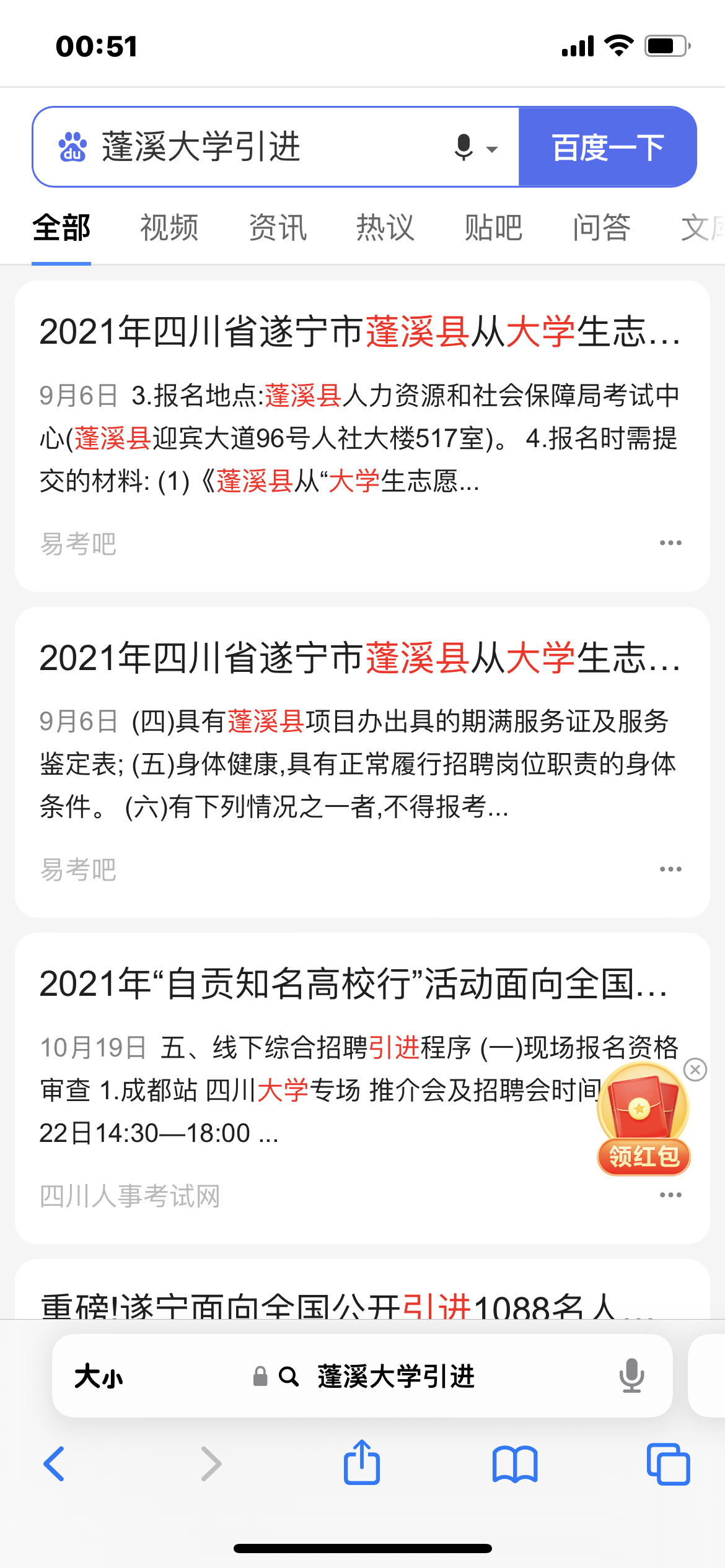This screenshot has width=725, height=1568.
Task: Go back to the previous page
Action: click(55, 1464)
